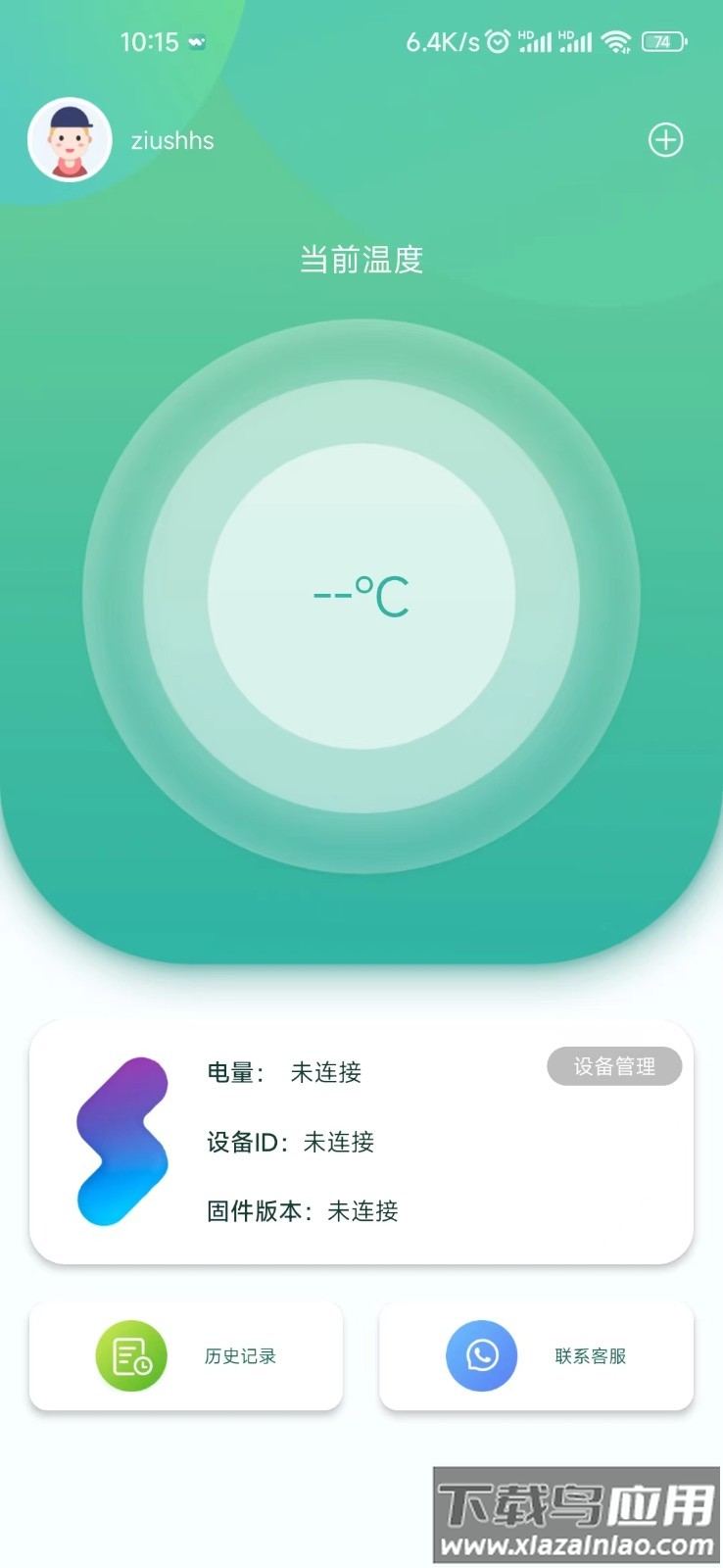Image resolution: width=723 pixels, height=1568 pixels.
Task: Click the battery indicator showing 74
Action: pyautogui.click(x=662, y=42)
